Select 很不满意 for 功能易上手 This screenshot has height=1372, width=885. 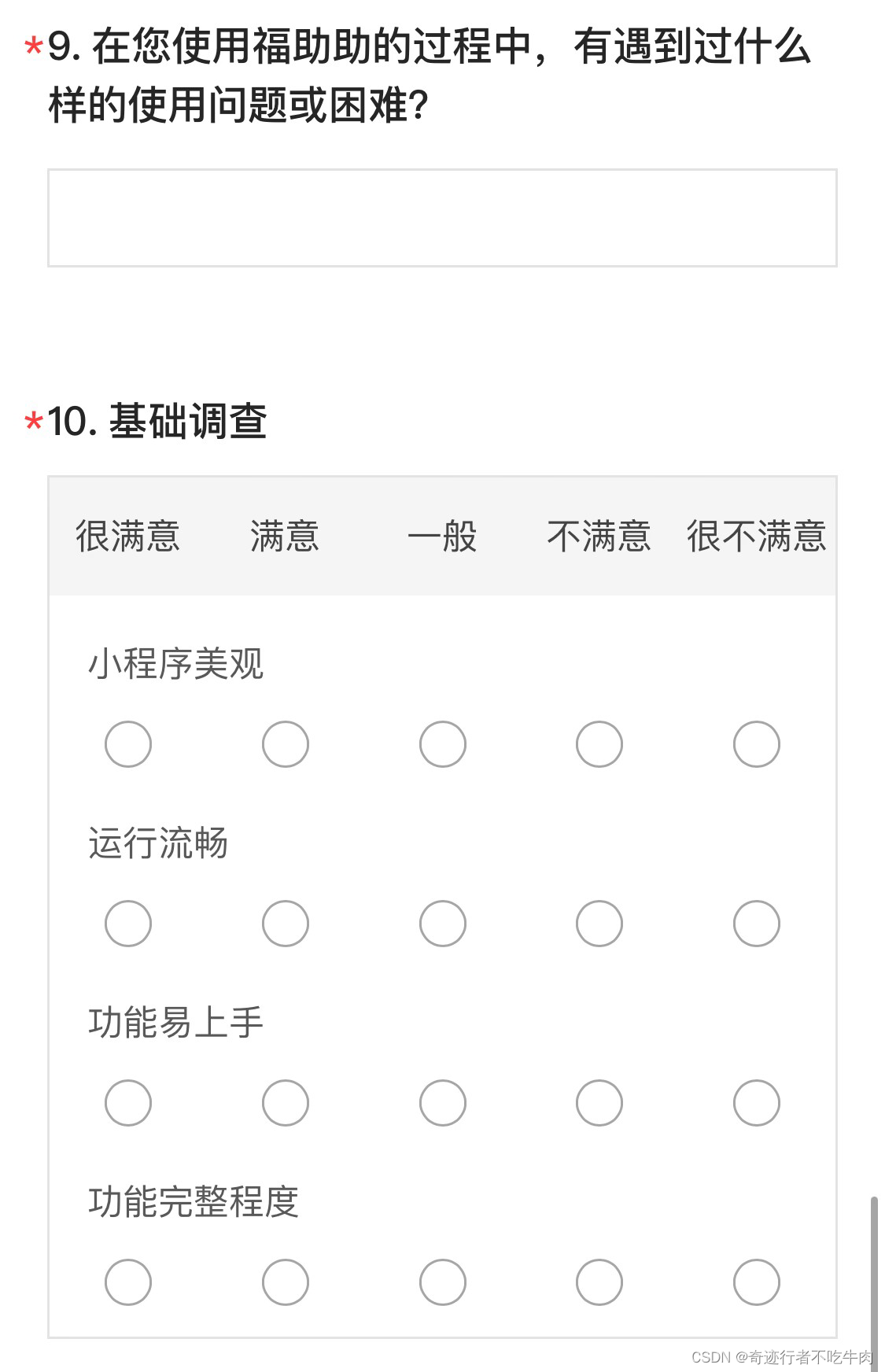(757, 1103)
